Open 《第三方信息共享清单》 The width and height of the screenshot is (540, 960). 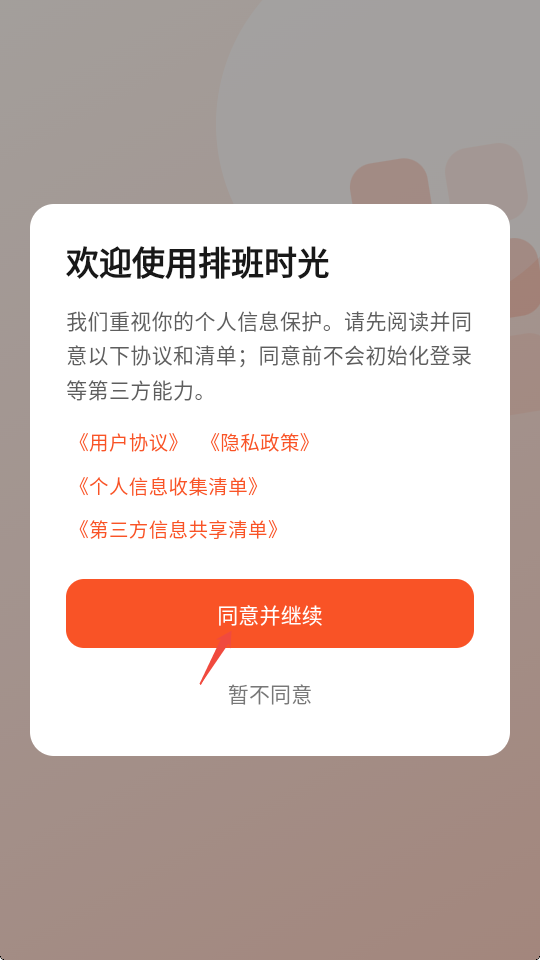[x=178, y=530]
